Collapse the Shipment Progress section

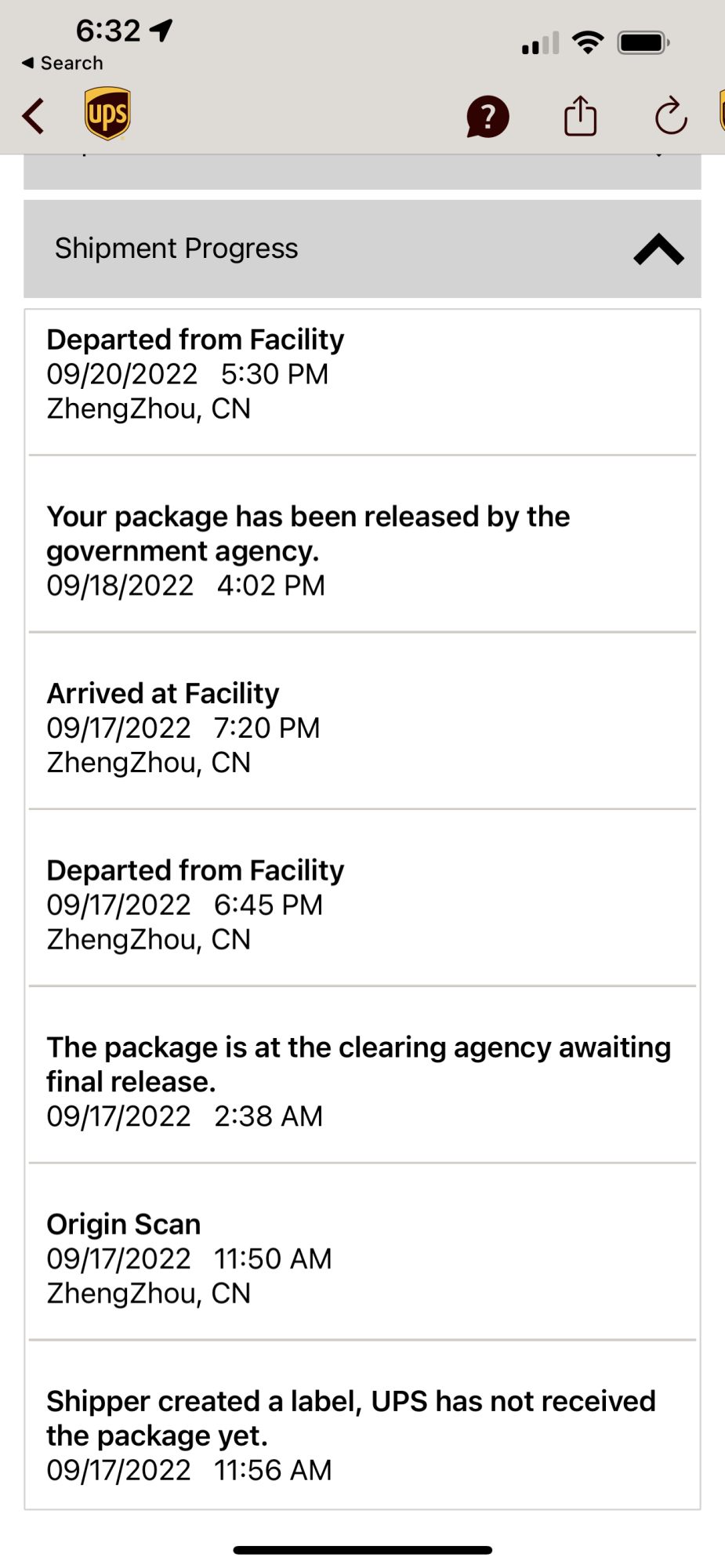658,249
